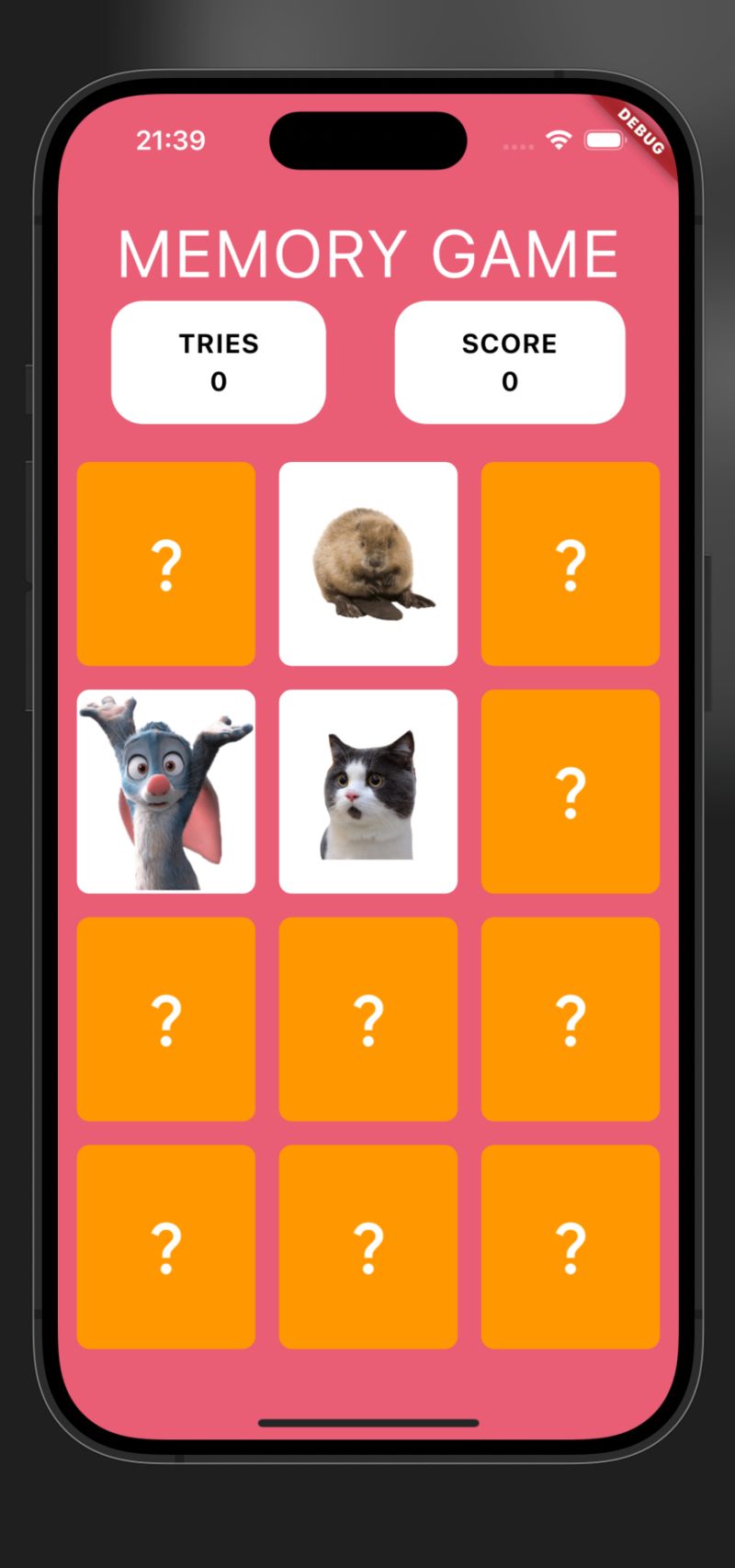Flip the hidden card right of the cat
Viewport: 735px width, 1568px height.
(x=570, y=791)
